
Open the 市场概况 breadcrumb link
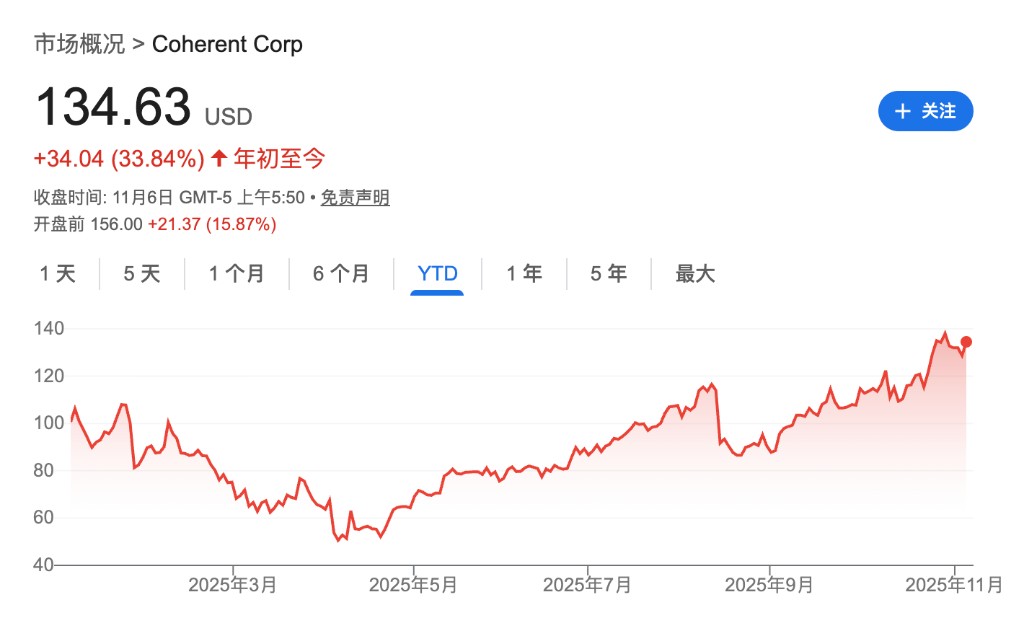point(79,44)
